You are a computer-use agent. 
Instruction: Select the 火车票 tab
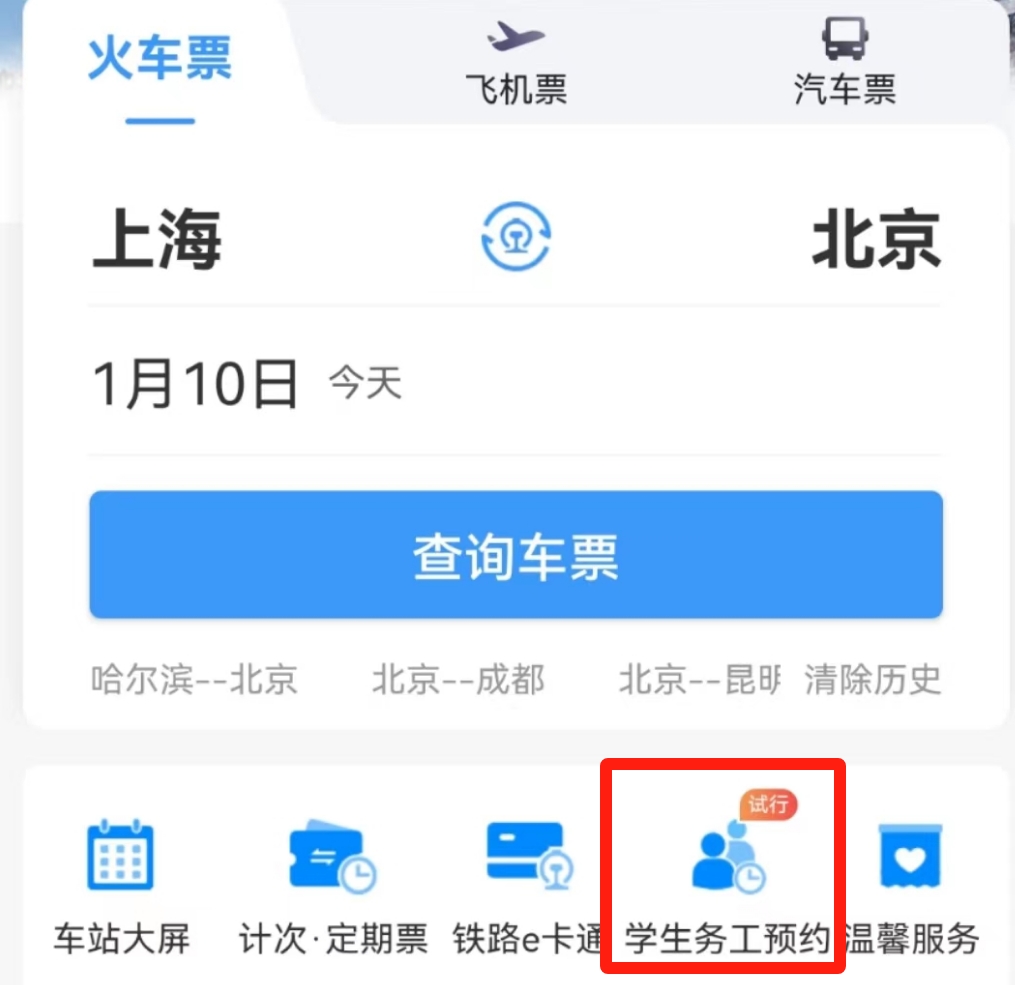(160, 58)
